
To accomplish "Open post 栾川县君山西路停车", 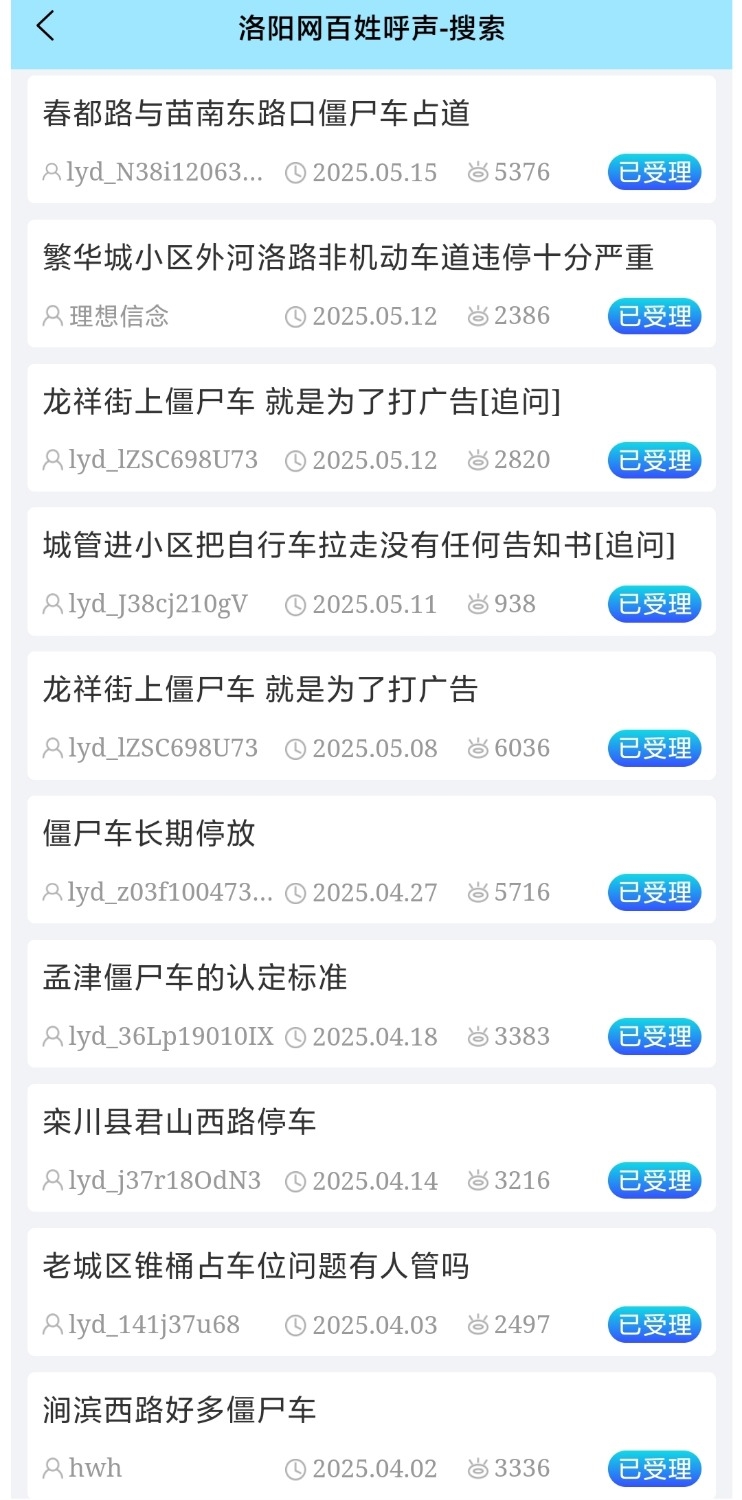I will pos(180,1122).
